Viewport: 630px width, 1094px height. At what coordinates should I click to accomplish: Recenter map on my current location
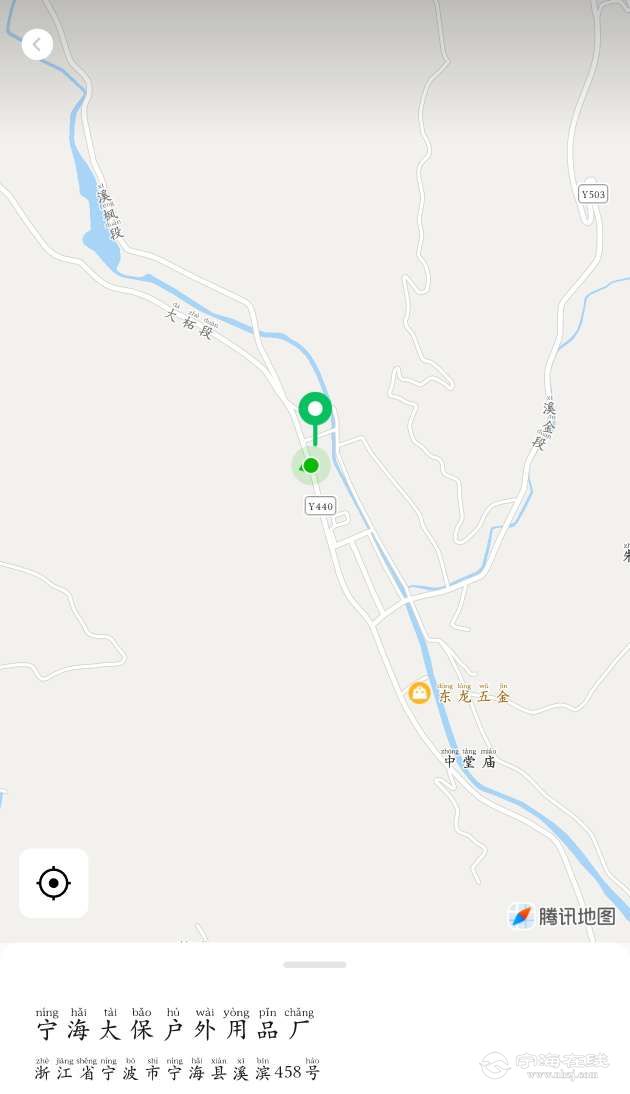[x=53, y=883]
